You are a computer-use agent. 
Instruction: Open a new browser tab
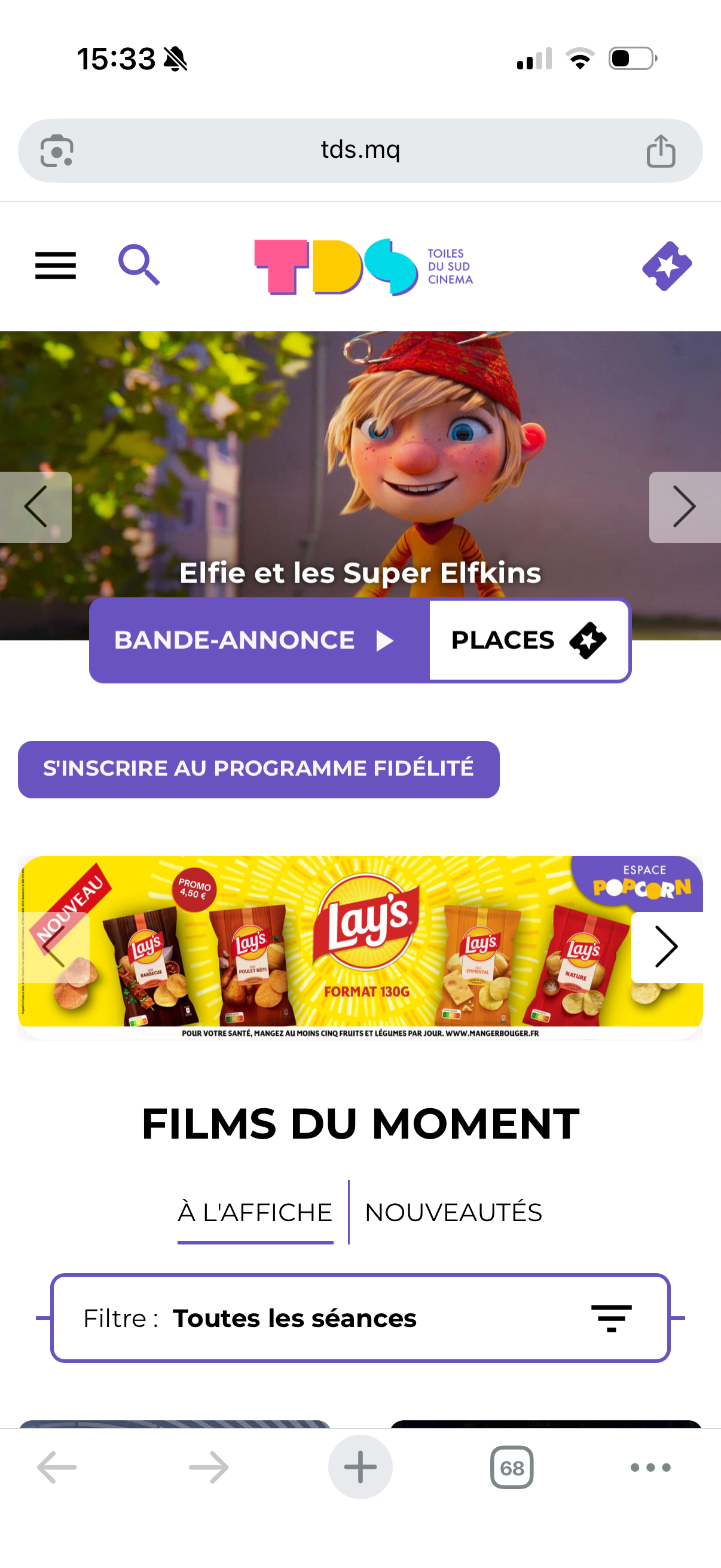[360, 1467]
